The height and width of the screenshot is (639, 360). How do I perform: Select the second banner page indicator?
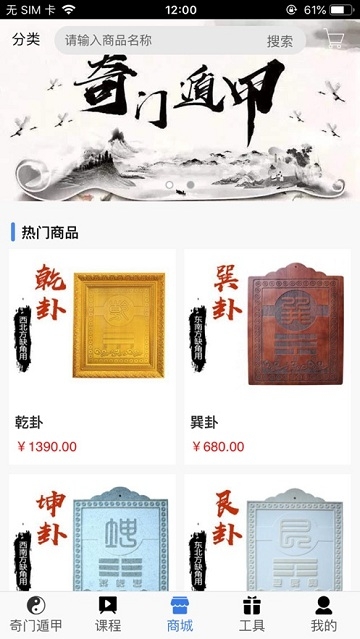point(190,185)
